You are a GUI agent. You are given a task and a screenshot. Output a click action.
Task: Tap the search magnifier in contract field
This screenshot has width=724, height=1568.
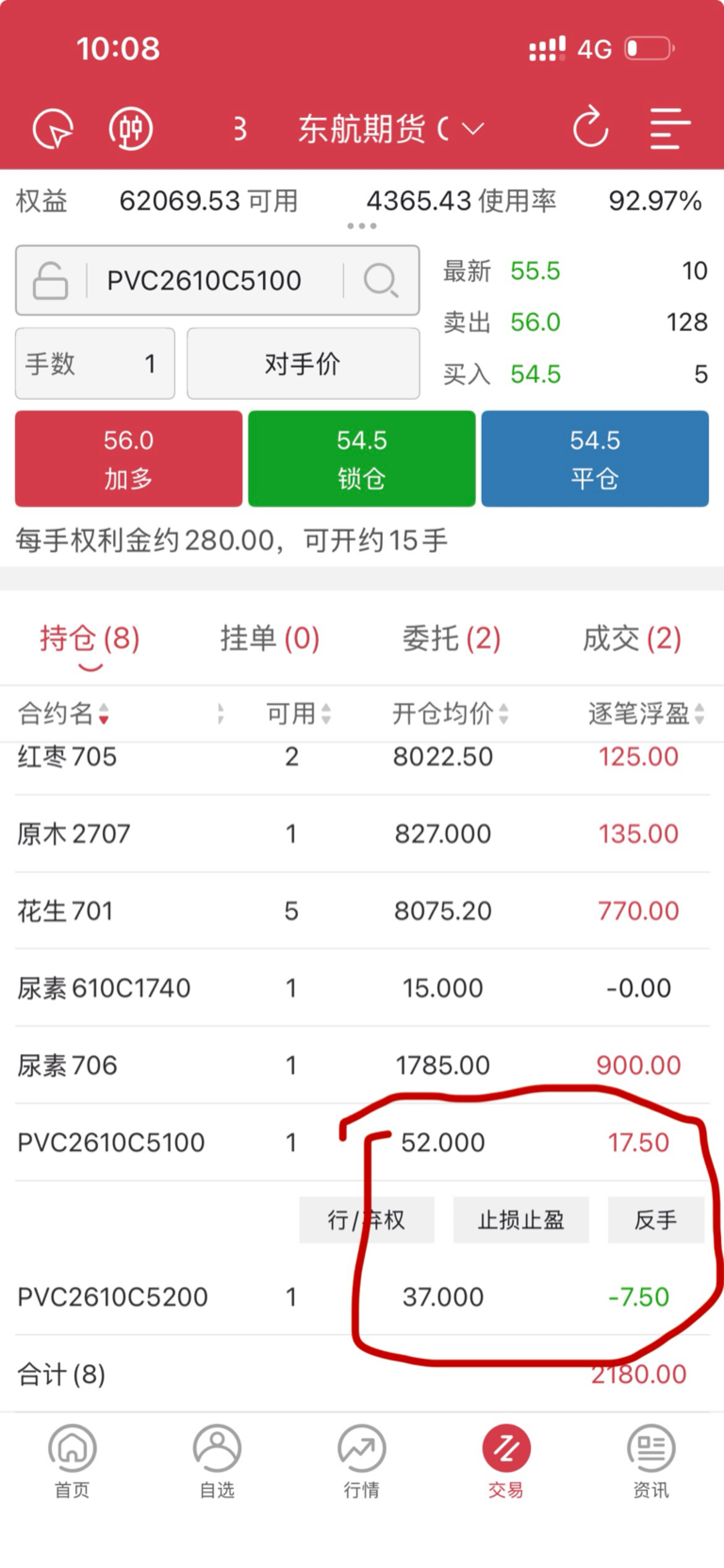(x=381, y=281)
